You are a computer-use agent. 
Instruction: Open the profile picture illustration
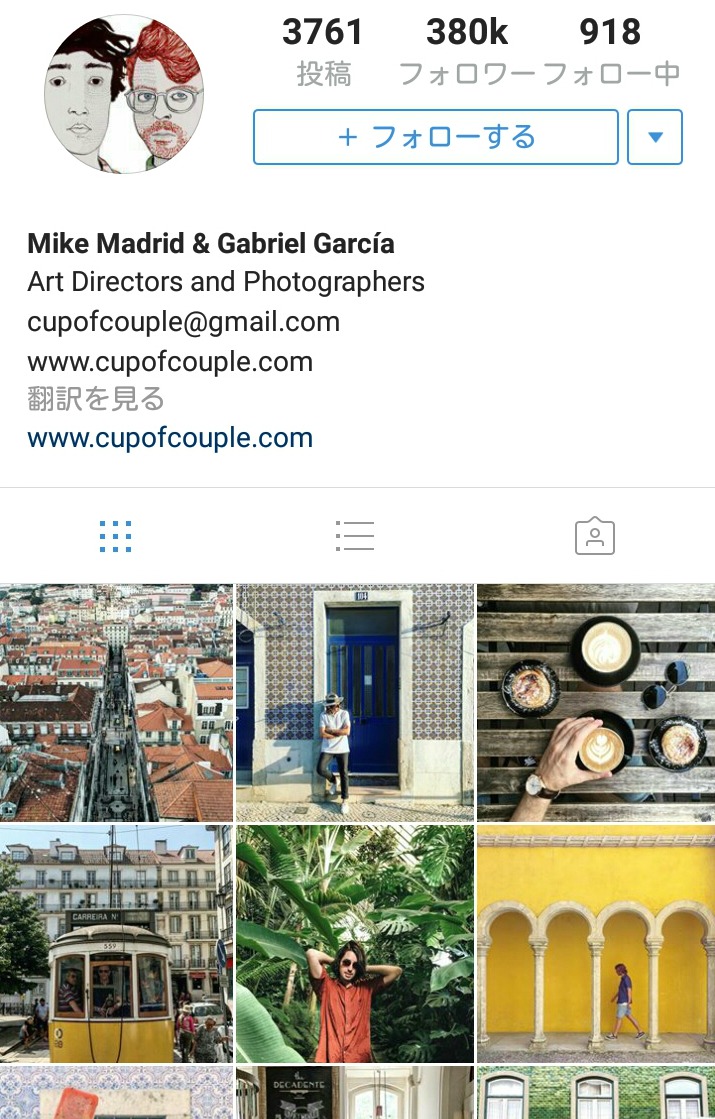click(124, 95)
